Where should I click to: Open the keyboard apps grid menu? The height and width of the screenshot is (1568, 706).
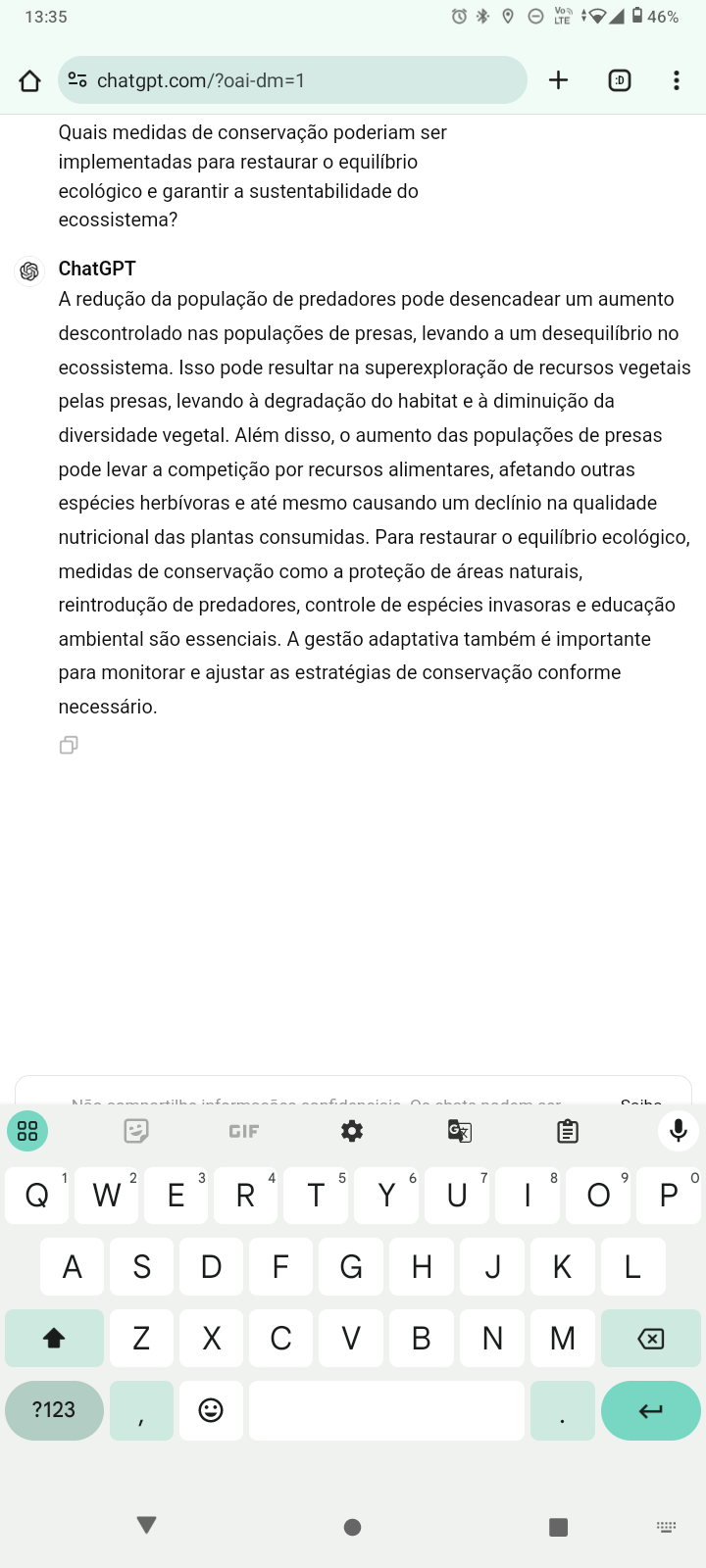coord(27,1131)
